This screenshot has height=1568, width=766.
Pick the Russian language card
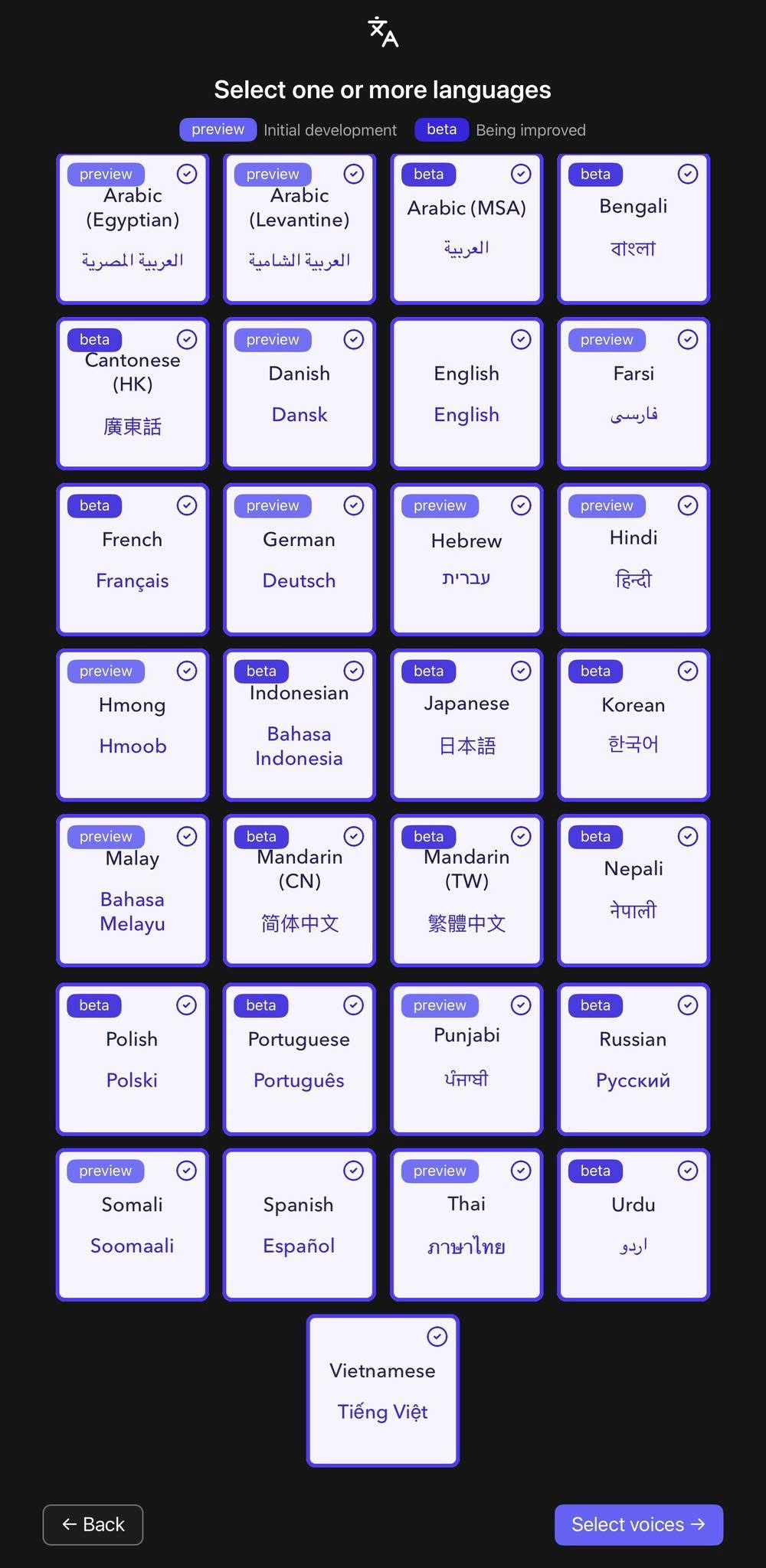[x=633, y=1059]
